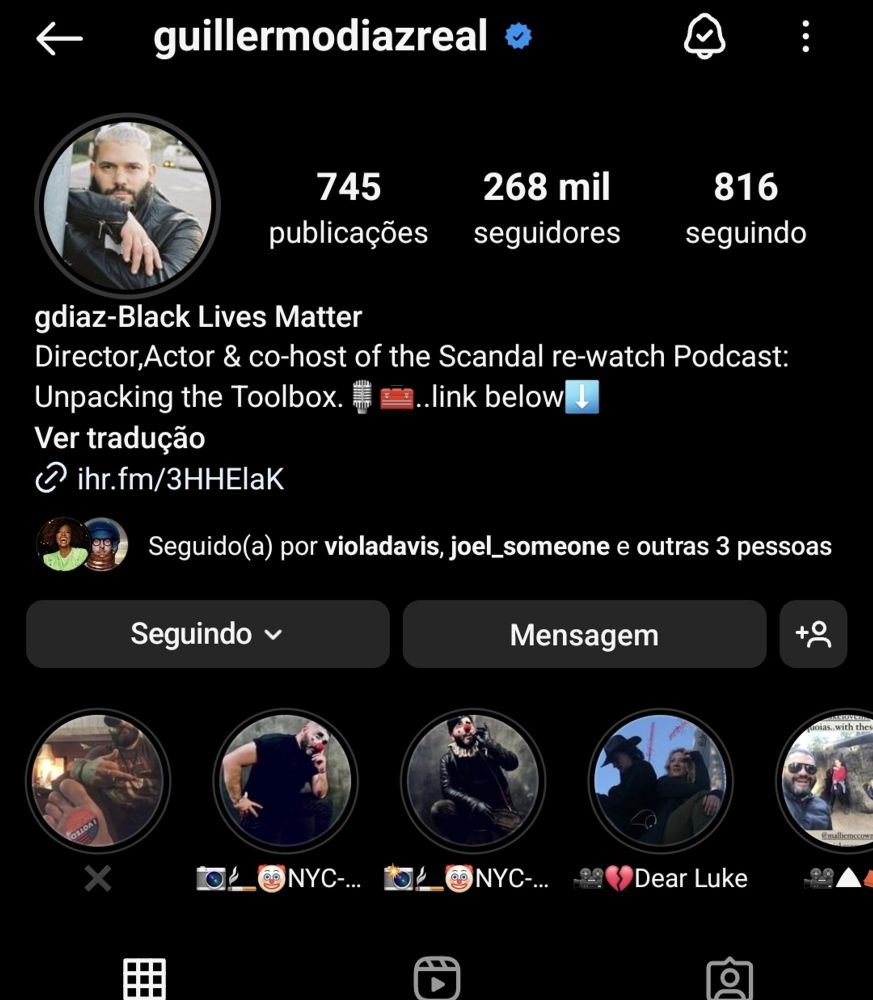This screenshot has width=873, height=1000.
Task: View the profile picture
Action: [127, 206]
